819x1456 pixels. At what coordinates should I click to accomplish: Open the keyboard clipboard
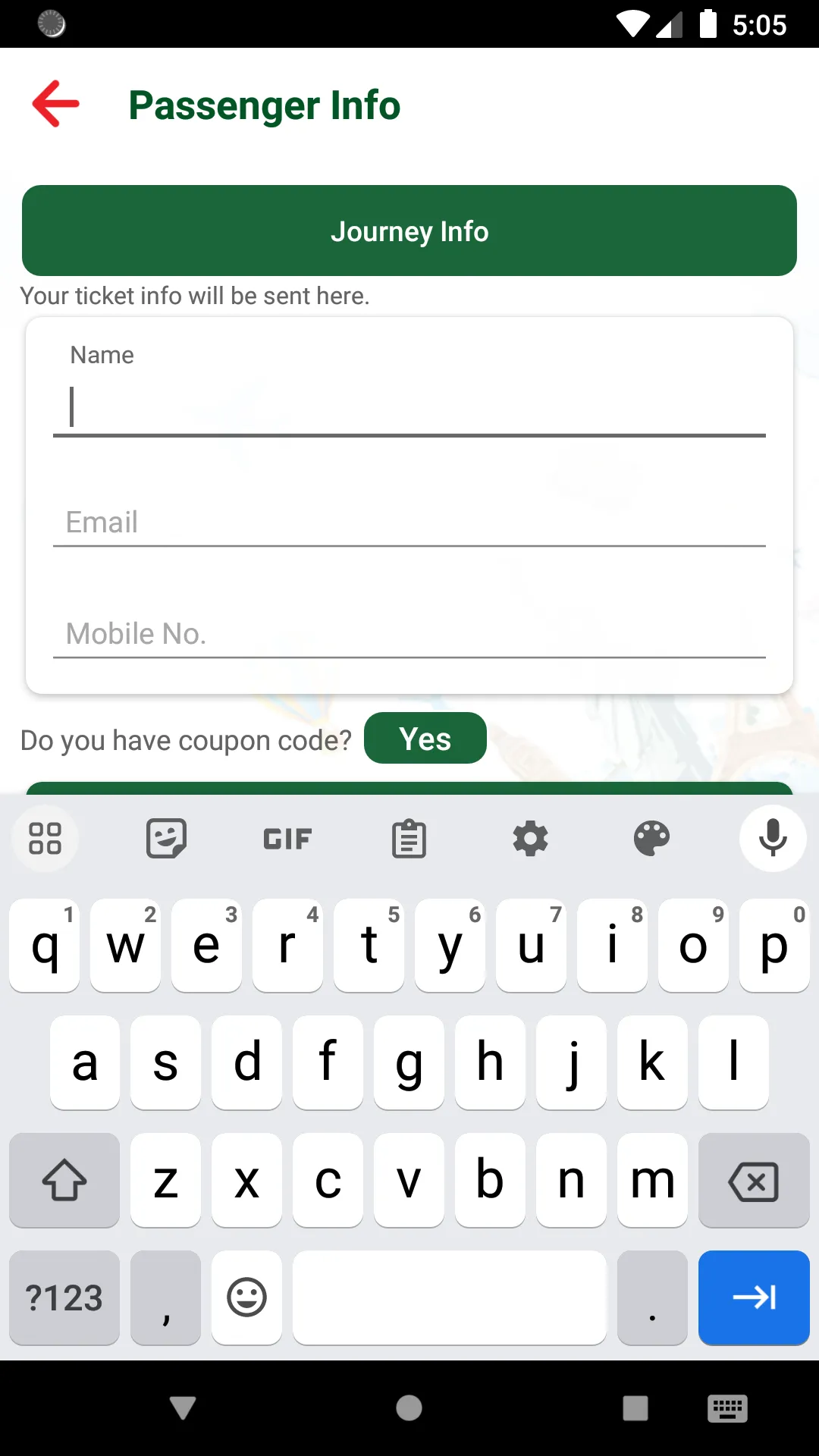tap(409, 839)
